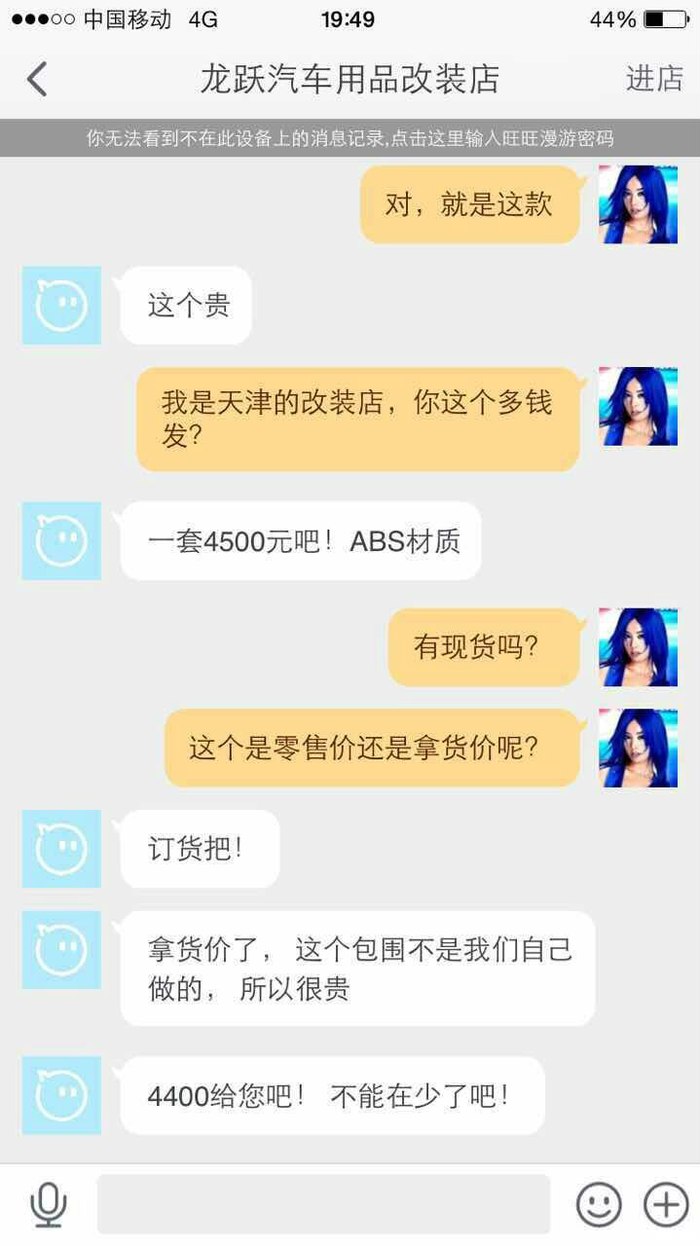700x1246 pixels.
Task: Focus the message text field
Action: pyautogui.click(x=323, y=1204)
